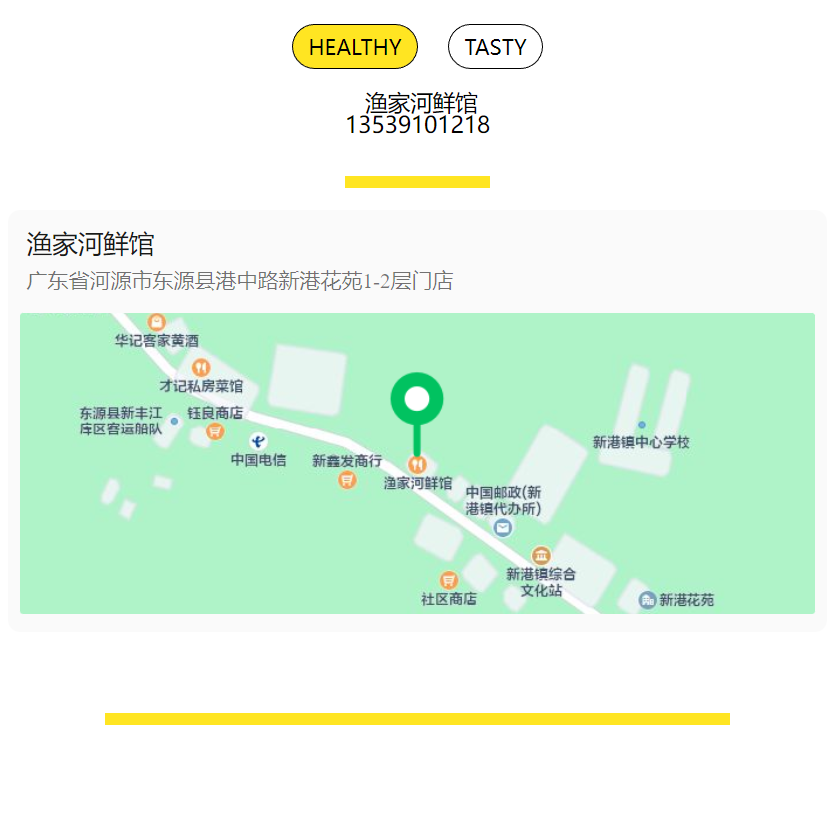Select the HEALTHY chip

coord(354,47)
